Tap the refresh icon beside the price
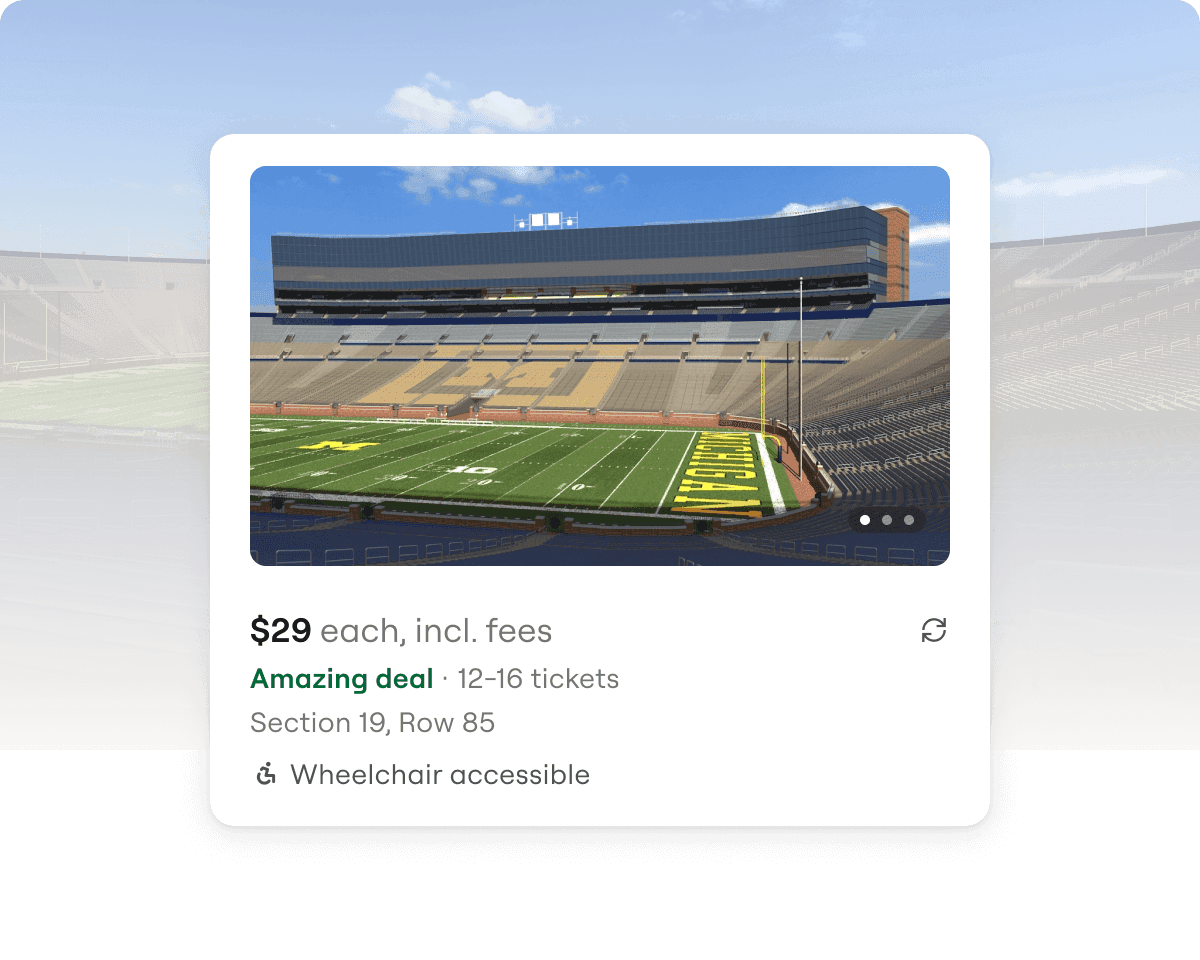 pos(933,630)
